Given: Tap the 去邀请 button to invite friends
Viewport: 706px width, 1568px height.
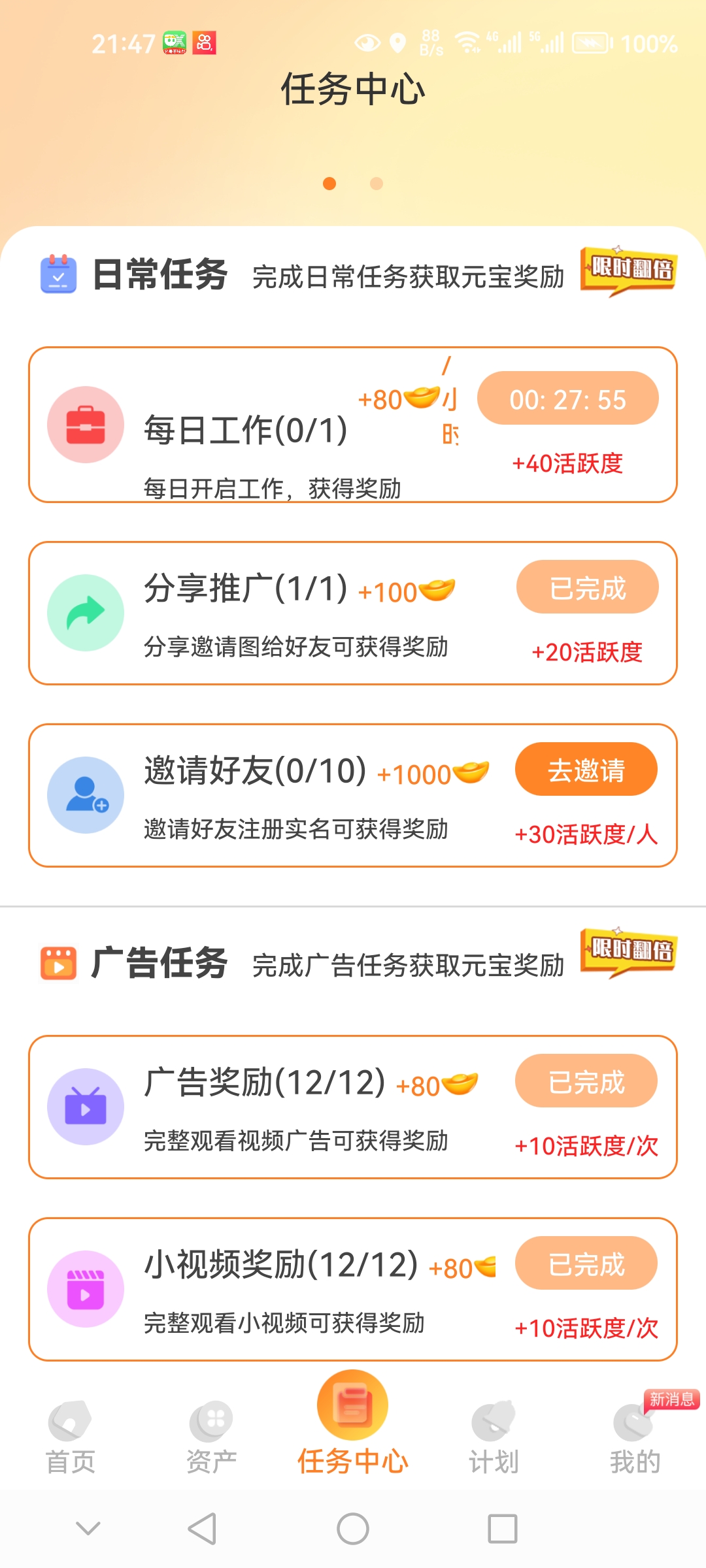Looking at the screenshot, I should (x=586, y=769).
